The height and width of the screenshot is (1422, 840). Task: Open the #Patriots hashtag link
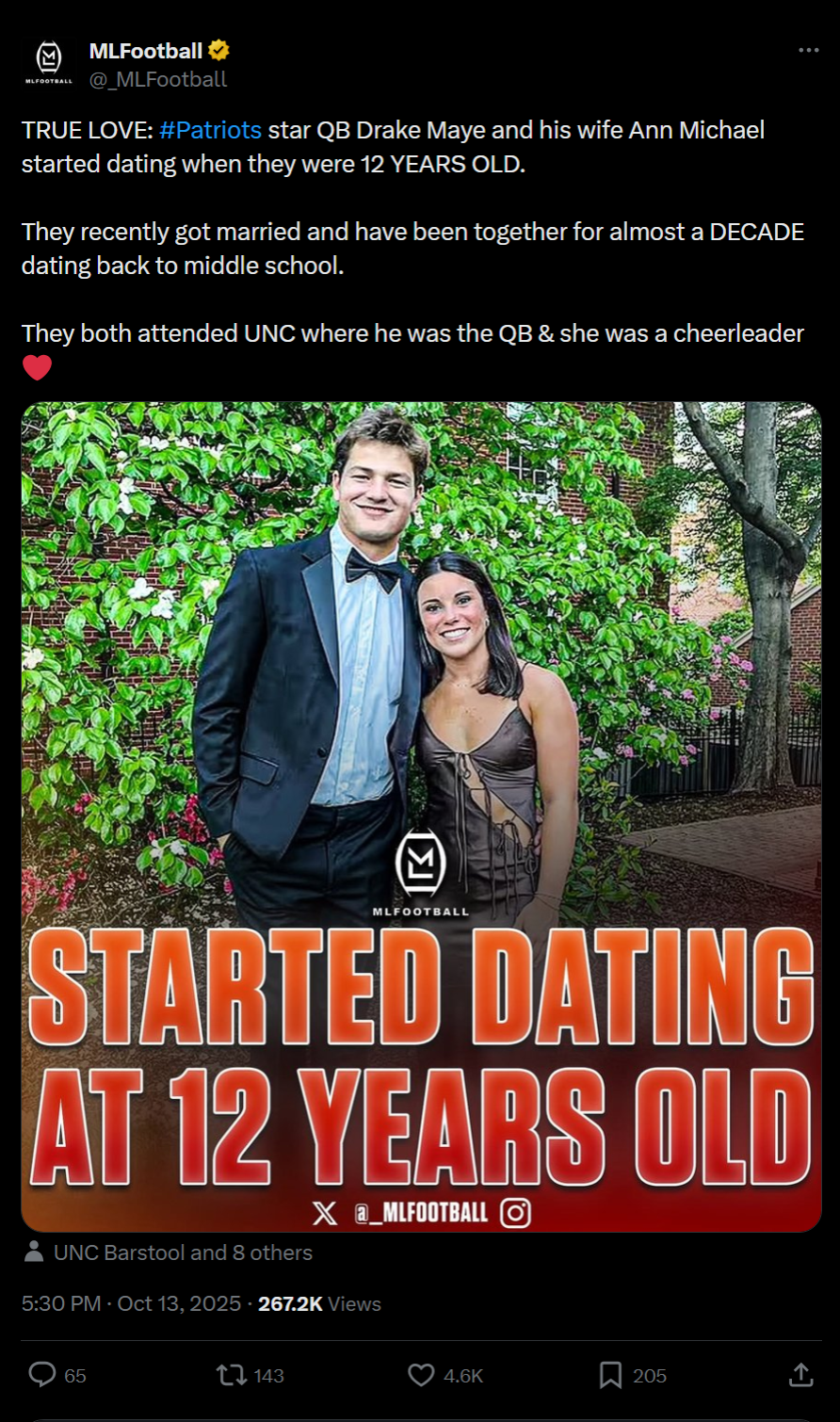pyautogui.click(x=211, y=130)
